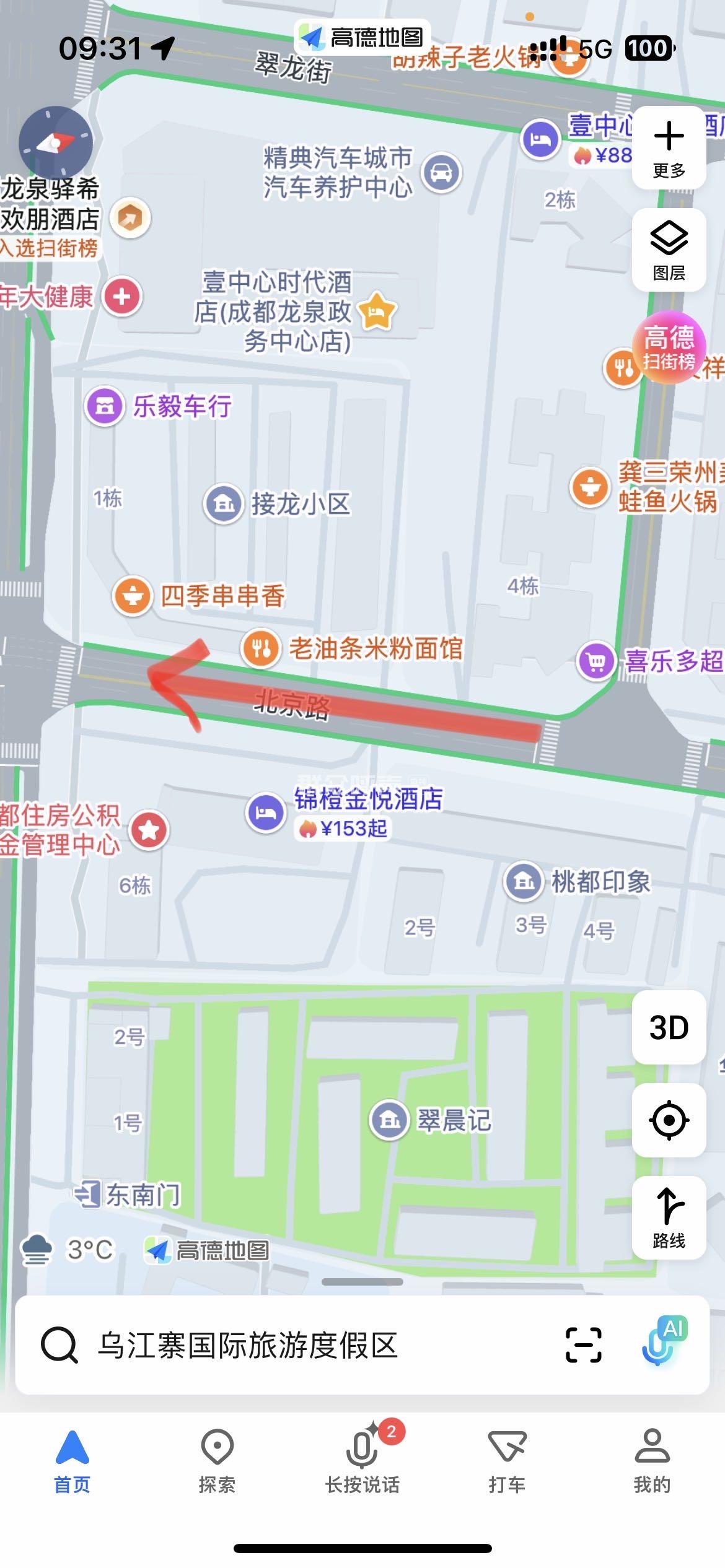Select the 接龙小区 map marker
This screenshot has width=725, height=1568.
pos(223,504)
